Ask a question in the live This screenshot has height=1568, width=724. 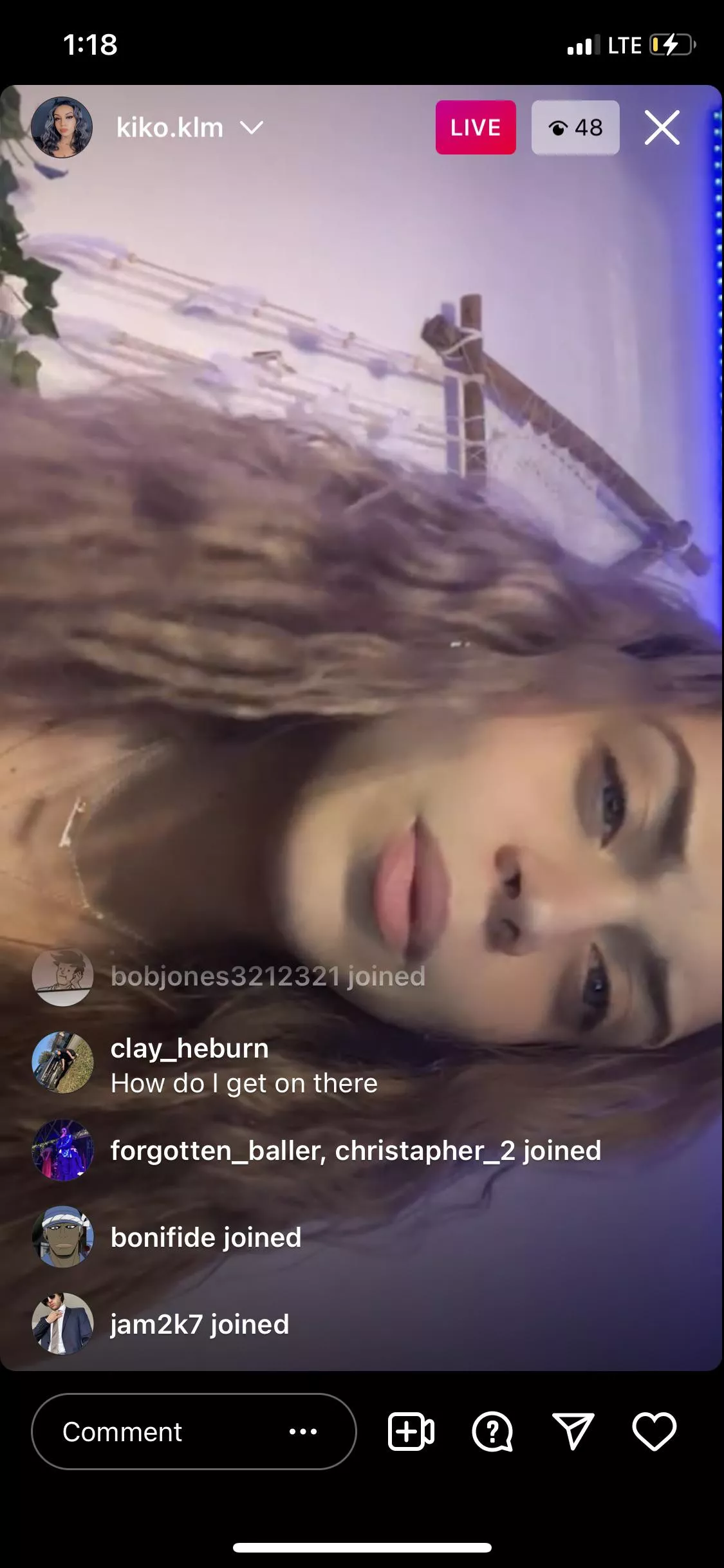point(492,1432)
